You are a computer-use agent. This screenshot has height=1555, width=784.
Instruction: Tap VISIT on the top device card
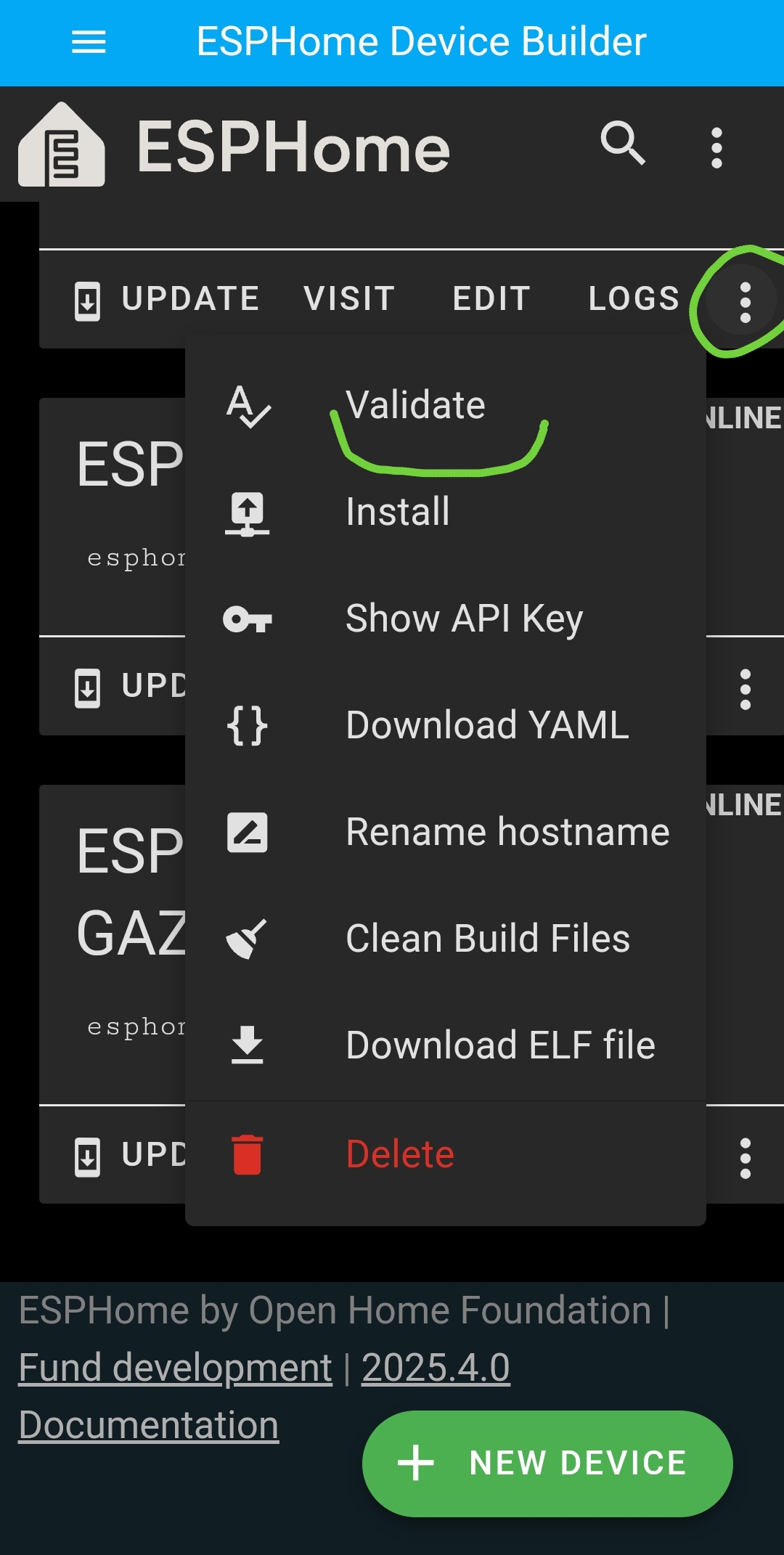(x=349, y=299)
